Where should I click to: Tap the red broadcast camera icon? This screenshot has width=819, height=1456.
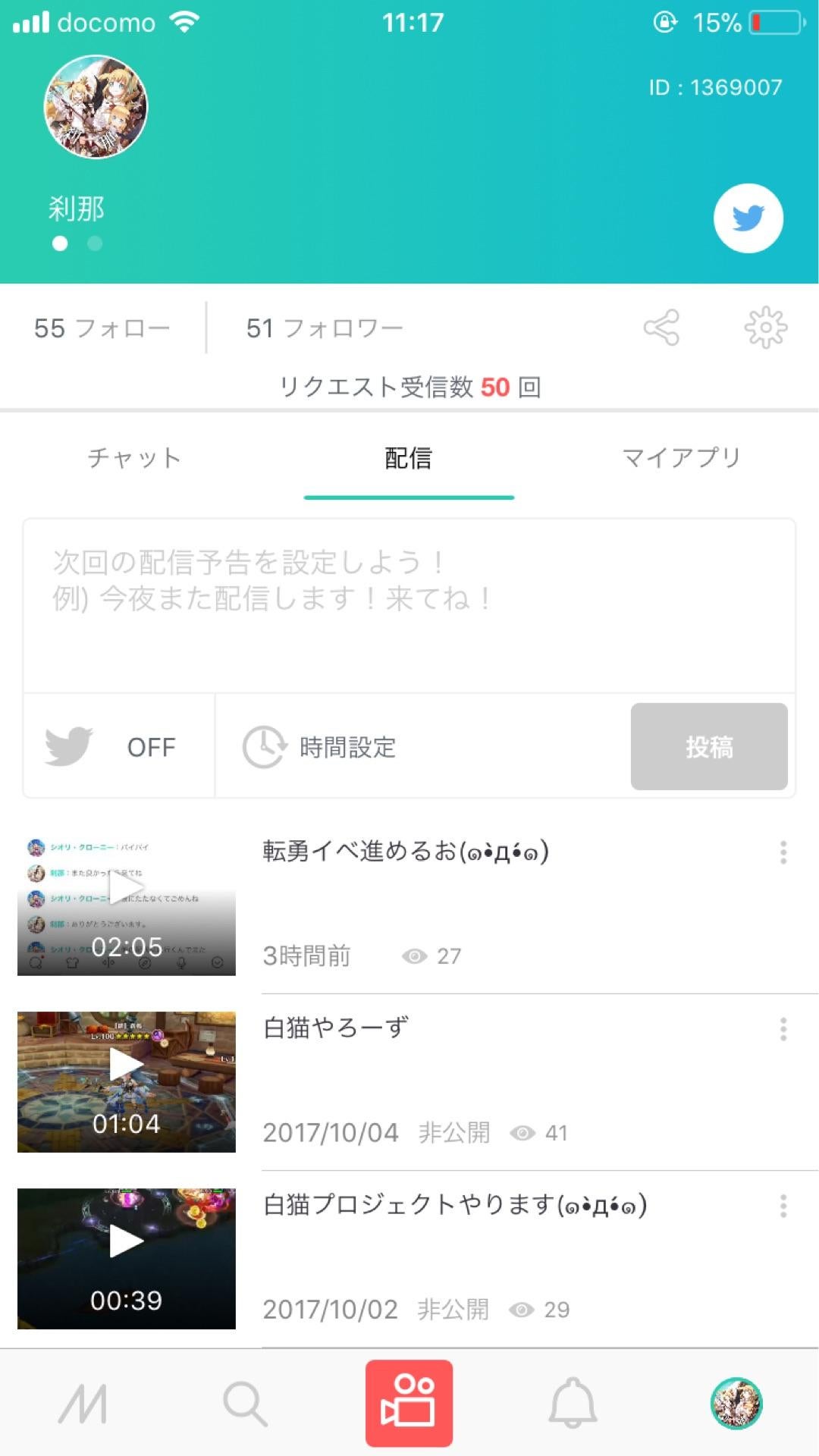click(409, 1401)
